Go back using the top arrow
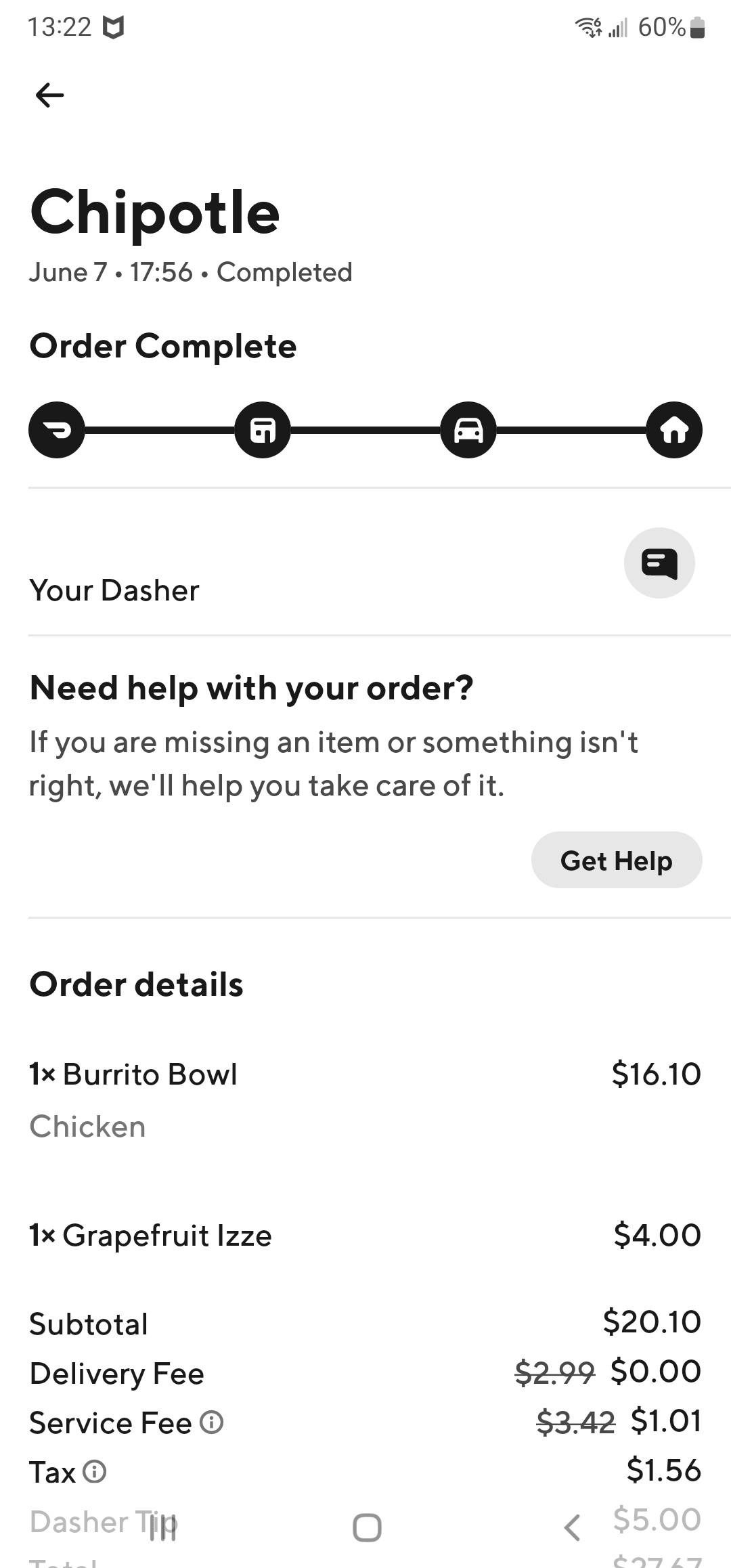Viewport: 731px width, 1568px height. pos(49,95)
